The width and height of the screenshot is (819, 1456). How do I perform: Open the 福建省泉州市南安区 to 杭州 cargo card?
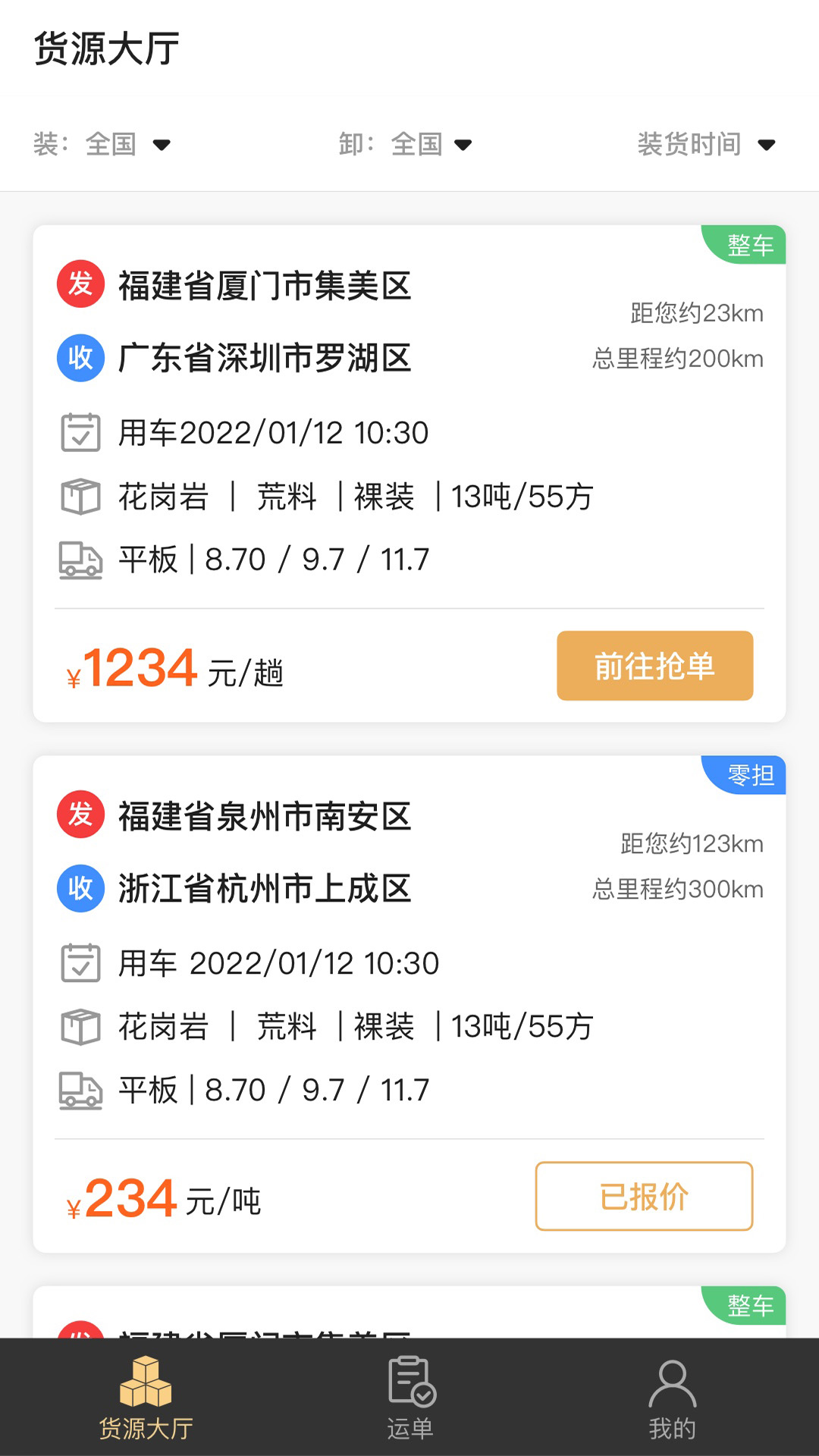tap(409, 1004)
